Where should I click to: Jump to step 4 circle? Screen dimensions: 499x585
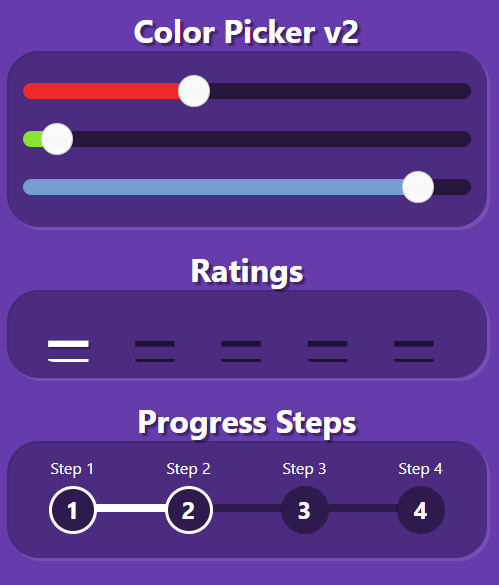[421, 510]
